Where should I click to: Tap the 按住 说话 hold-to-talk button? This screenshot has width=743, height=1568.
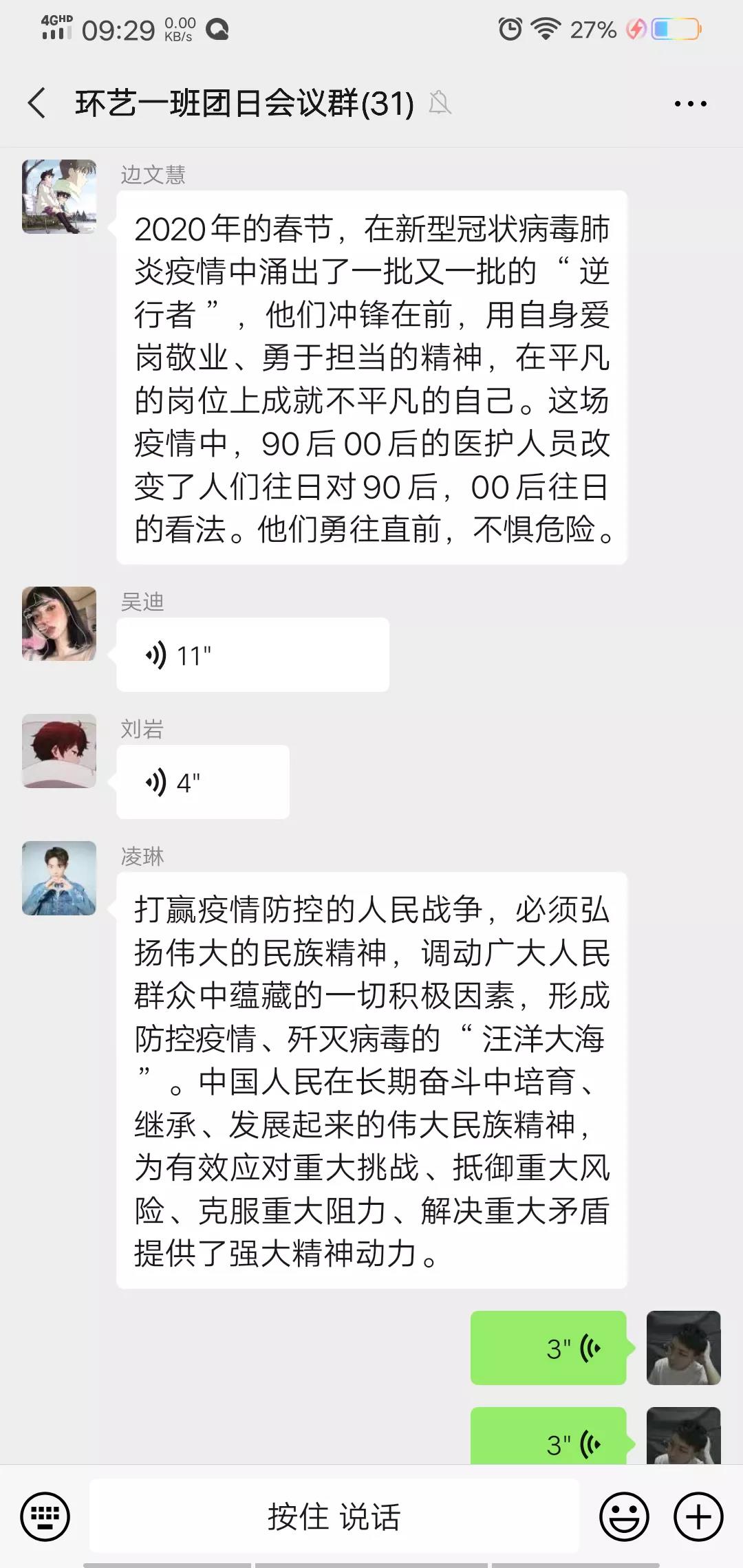point(334,1516)
